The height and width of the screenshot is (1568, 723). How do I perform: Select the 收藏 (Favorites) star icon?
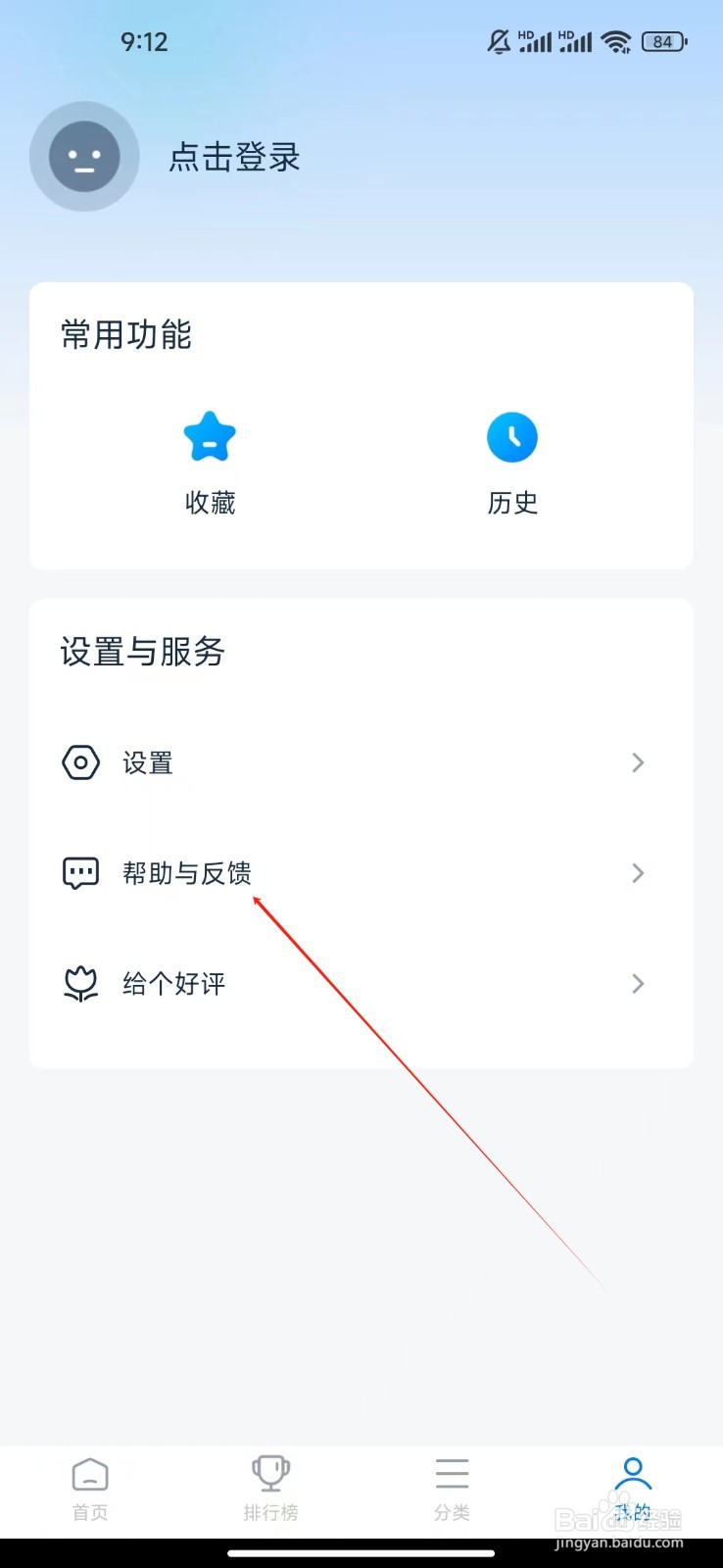209,437
